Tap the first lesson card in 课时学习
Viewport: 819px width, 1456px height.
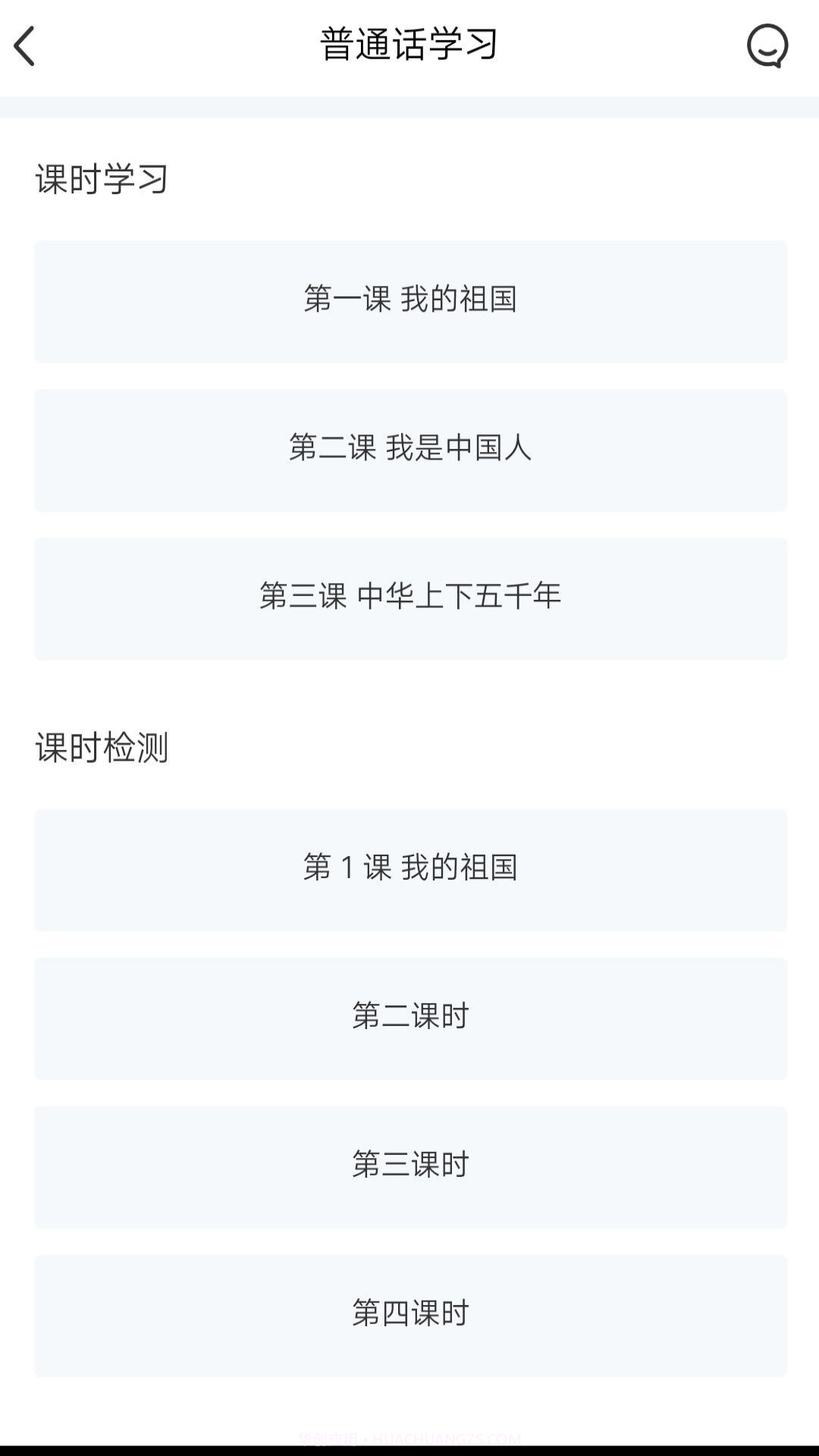(x=409, y=300)
